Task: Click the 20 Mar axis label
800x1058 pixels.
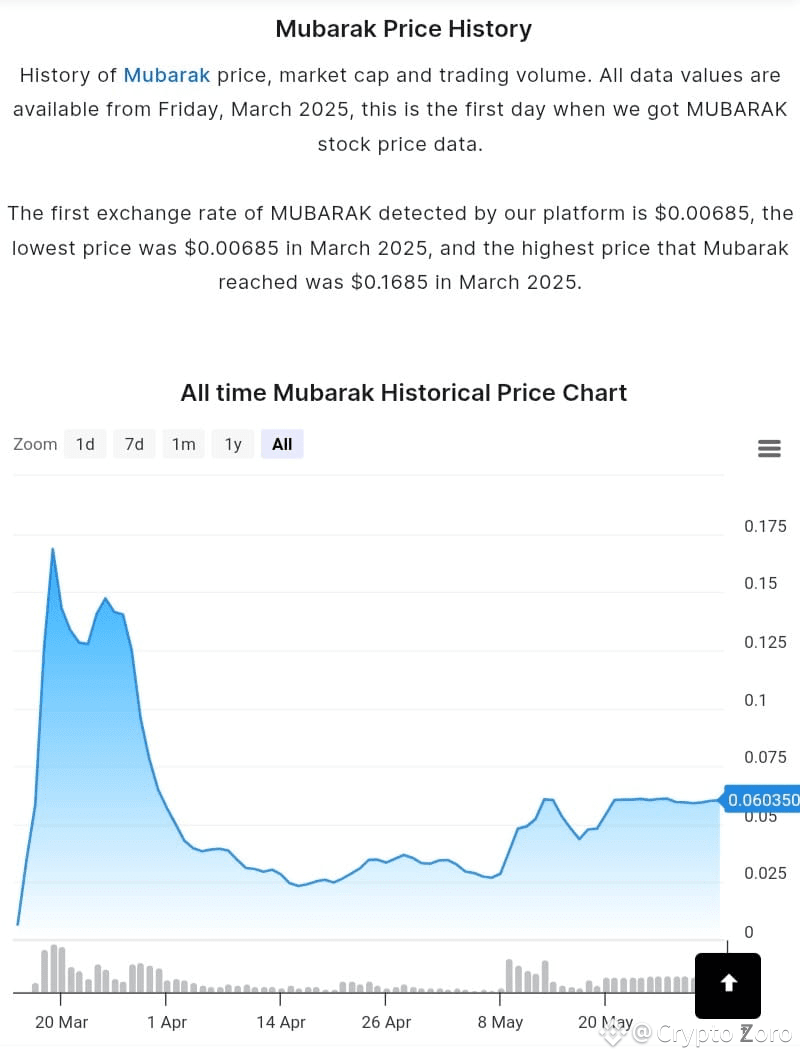Action: tap(60, 1022)
